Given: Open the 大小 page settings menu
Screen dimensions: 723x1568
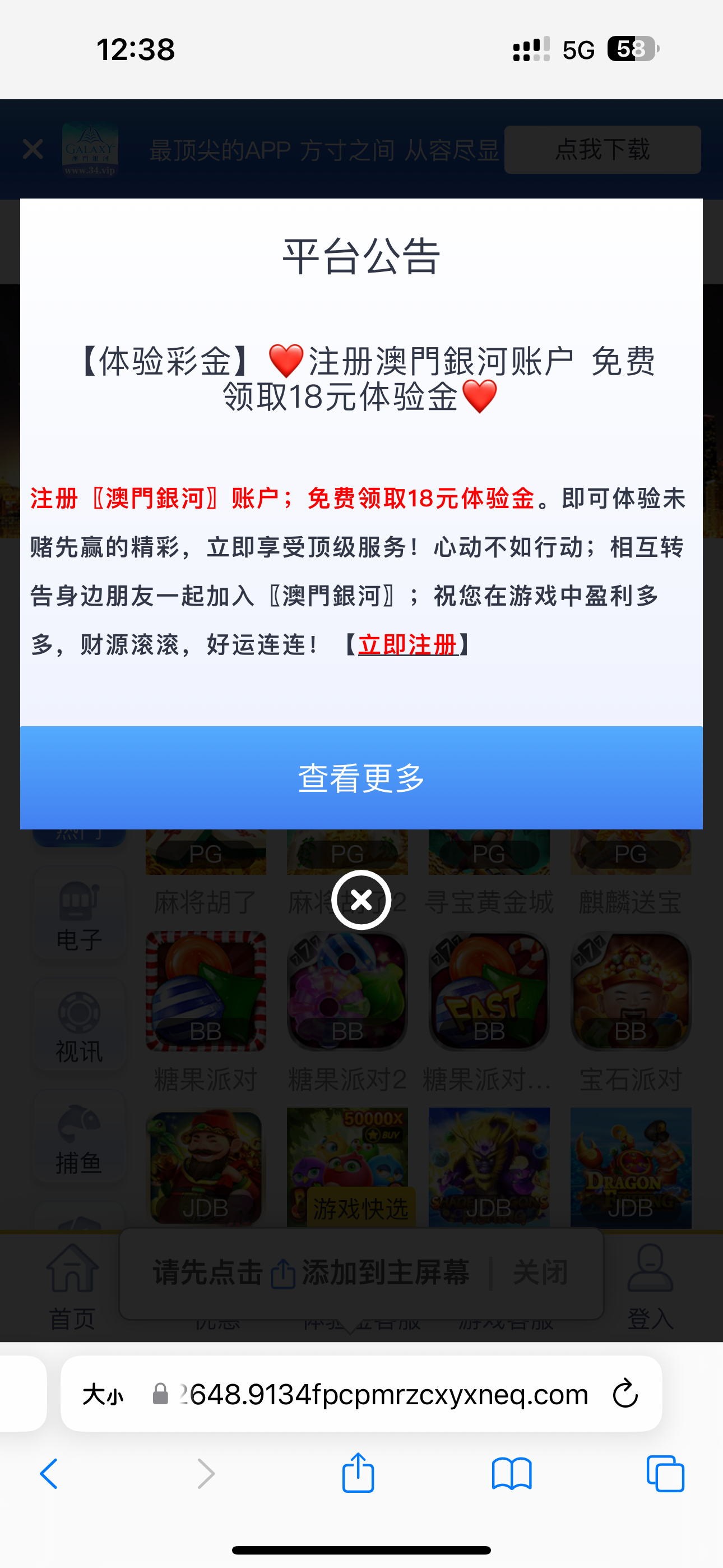Looking at the screenshot, I should point(103,1394).
